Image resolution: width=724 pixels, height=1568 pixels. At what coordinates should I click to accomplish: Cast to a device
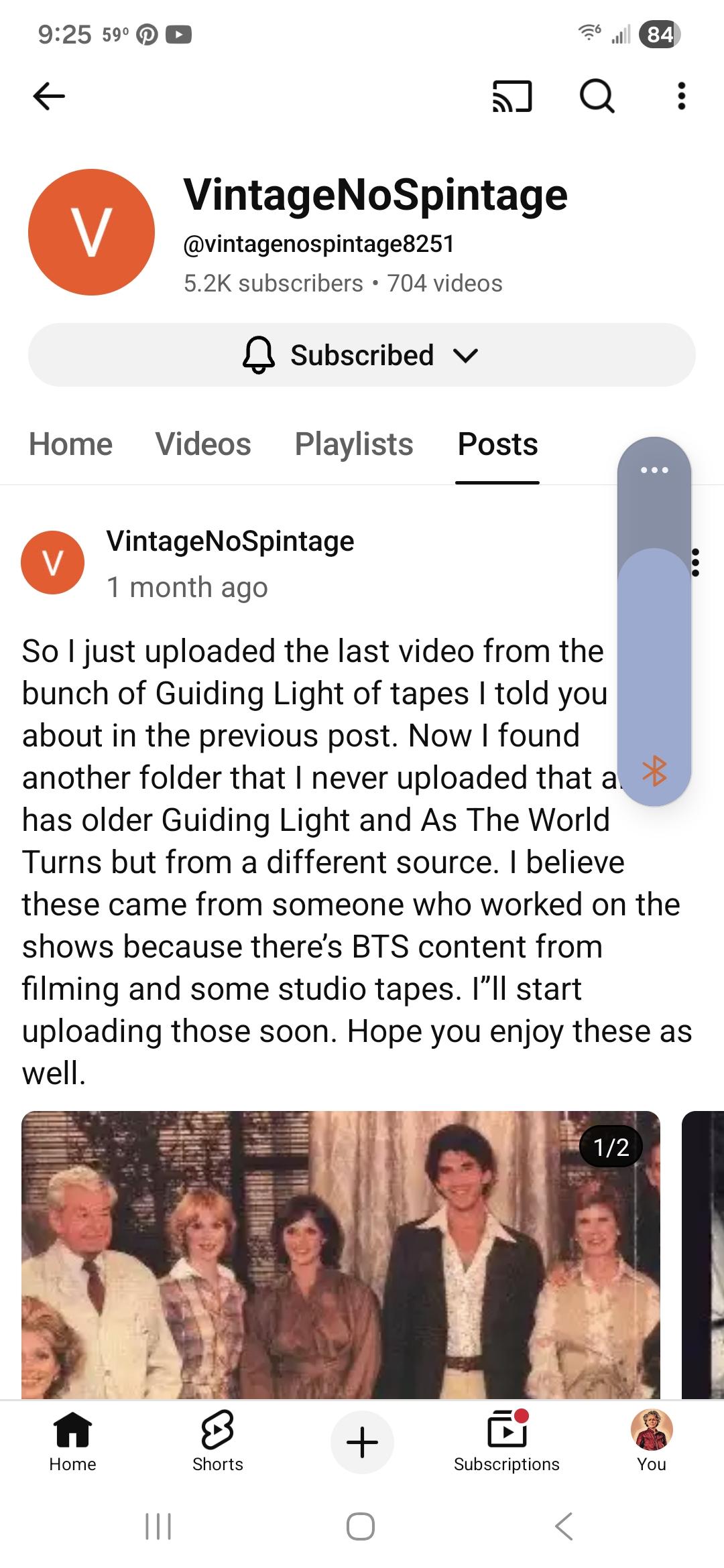(512, 96)
